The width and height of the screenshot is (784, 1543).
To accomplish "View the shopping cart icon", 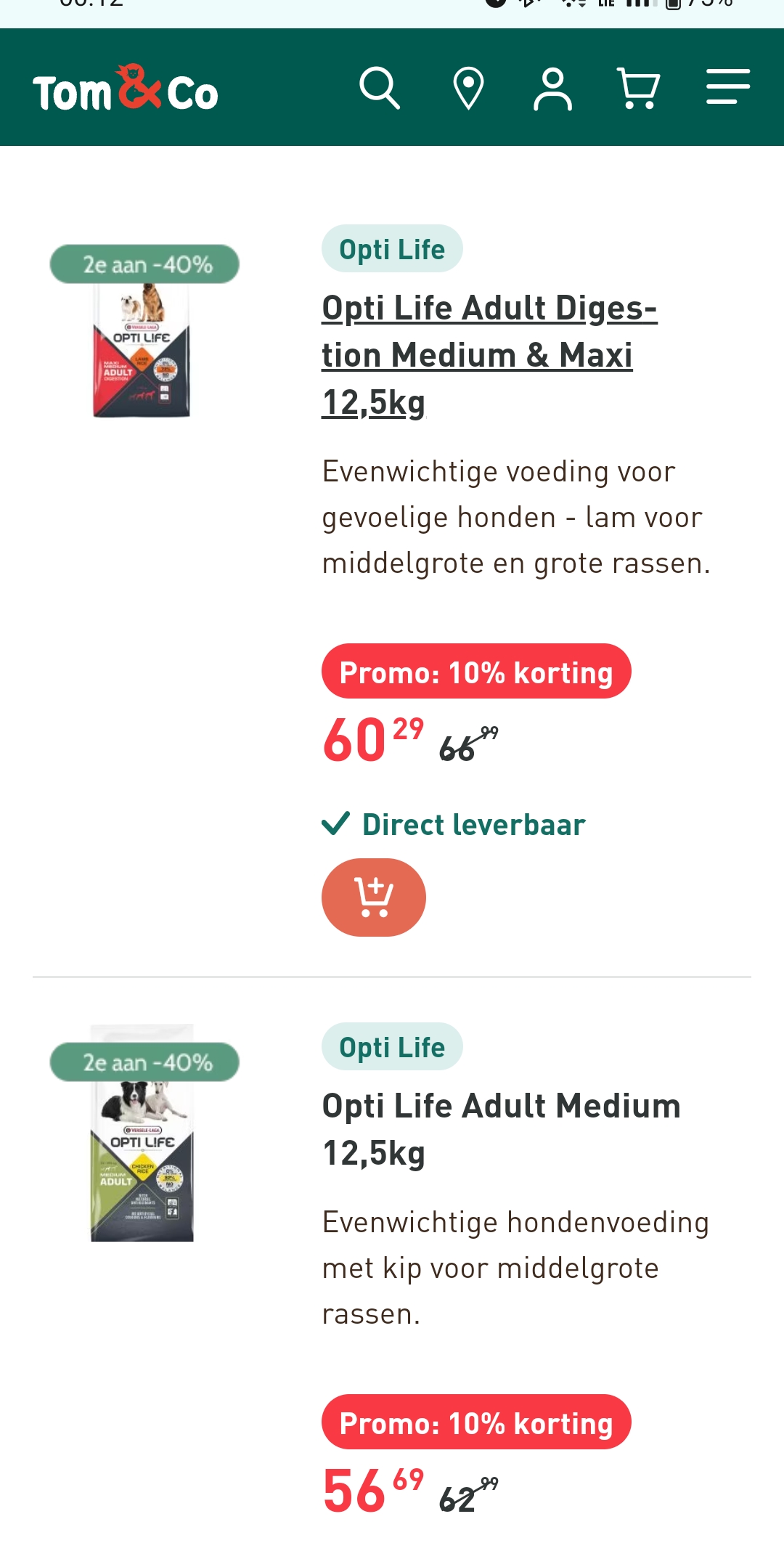I will click(639, 88).
